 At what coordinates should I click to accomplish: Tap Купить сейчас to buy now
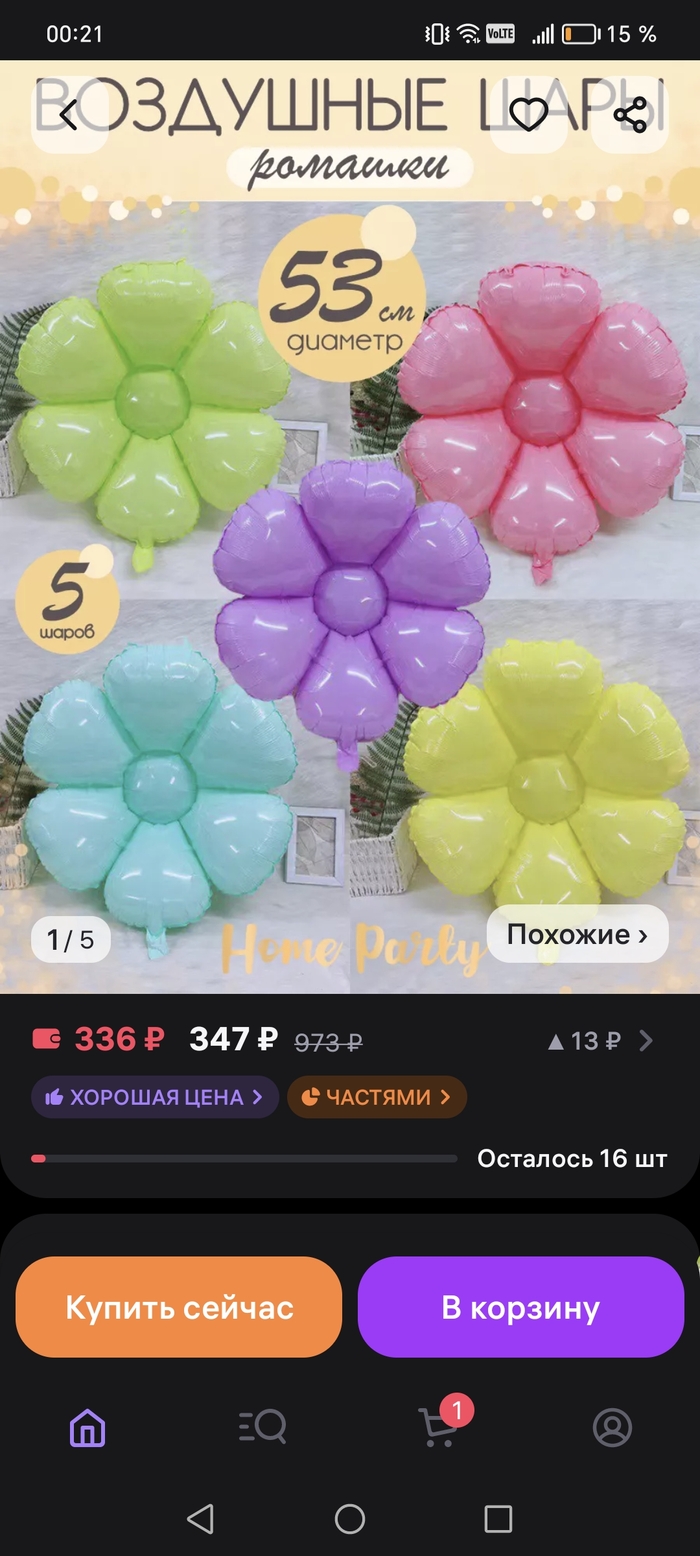pyautogui.click(x=179, y=1307)
